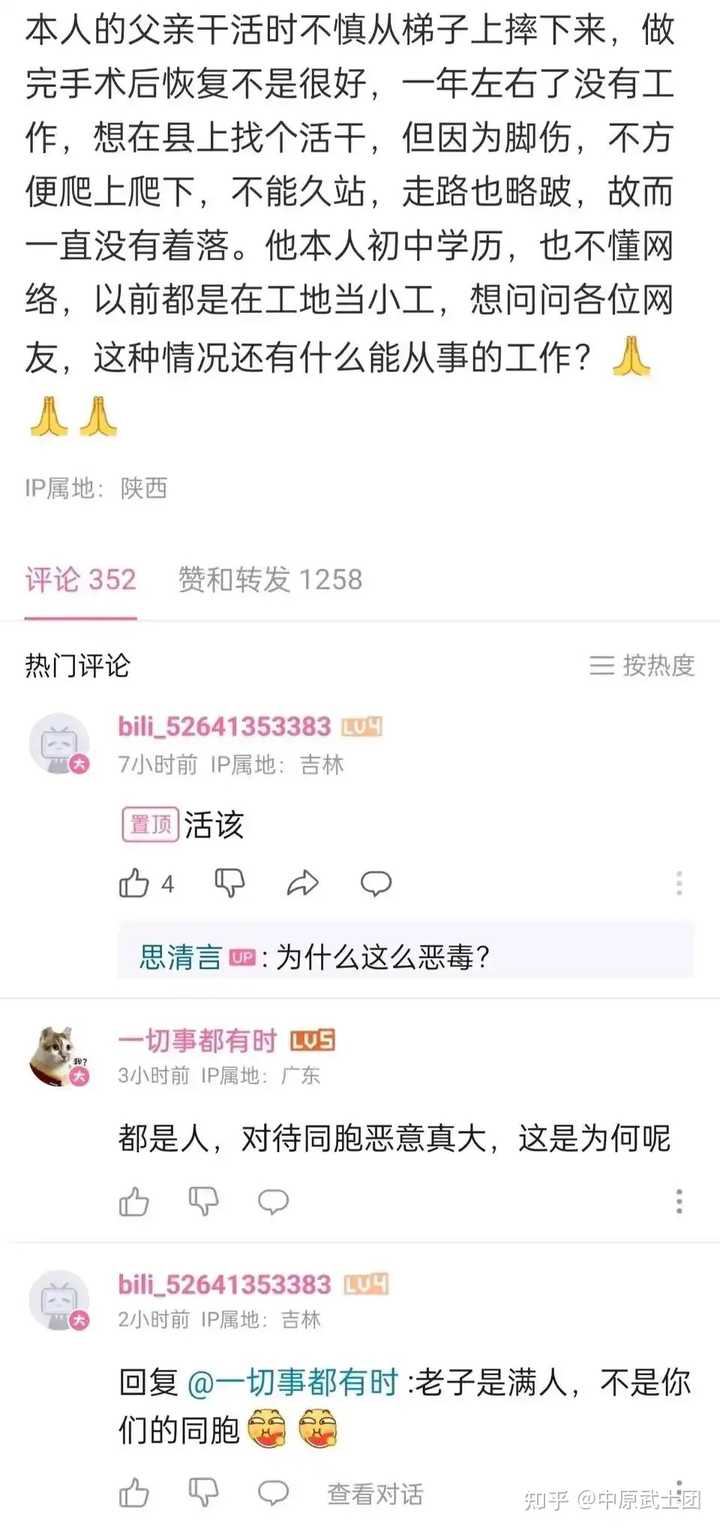The height and width of the screenshot is (1529, 720).
Task: Open the 赞和转发 1258 tab
Action: pos(270,580)
